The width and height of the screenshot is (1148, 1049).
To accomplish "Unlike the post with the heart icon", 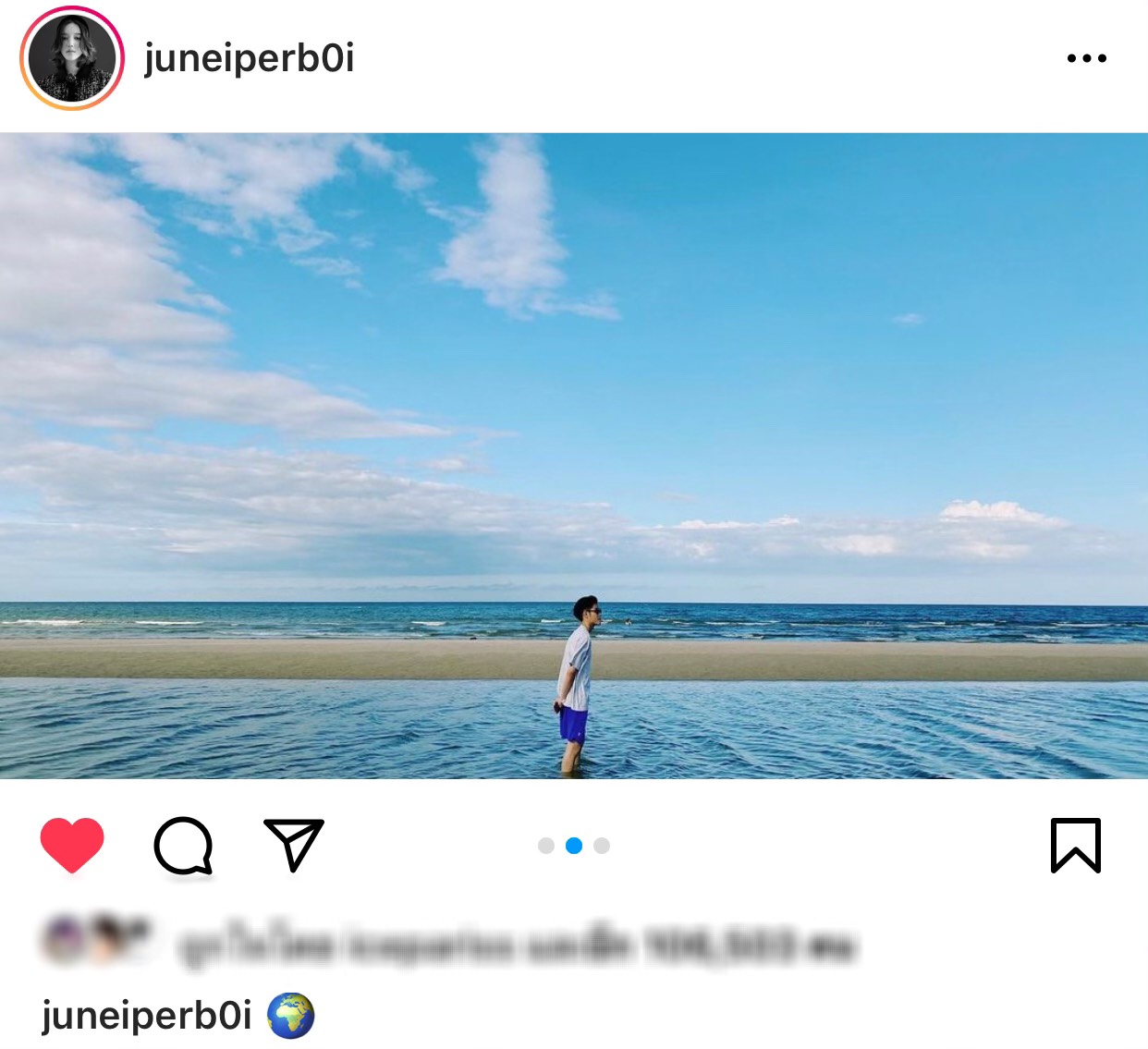I will 72,845.
